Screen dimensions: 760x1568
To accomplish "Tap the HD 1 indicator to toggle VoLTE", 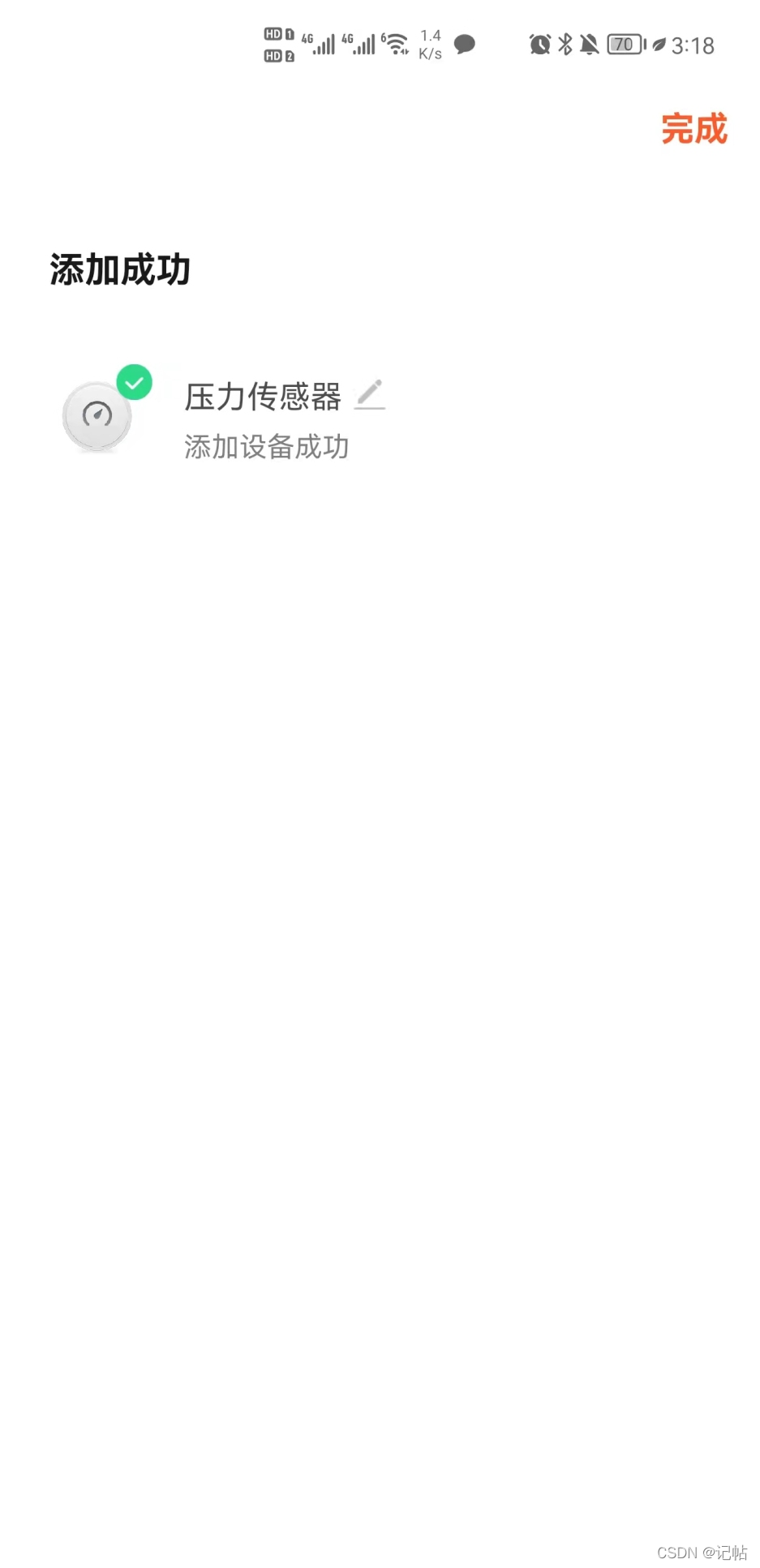I will (277, 34).
